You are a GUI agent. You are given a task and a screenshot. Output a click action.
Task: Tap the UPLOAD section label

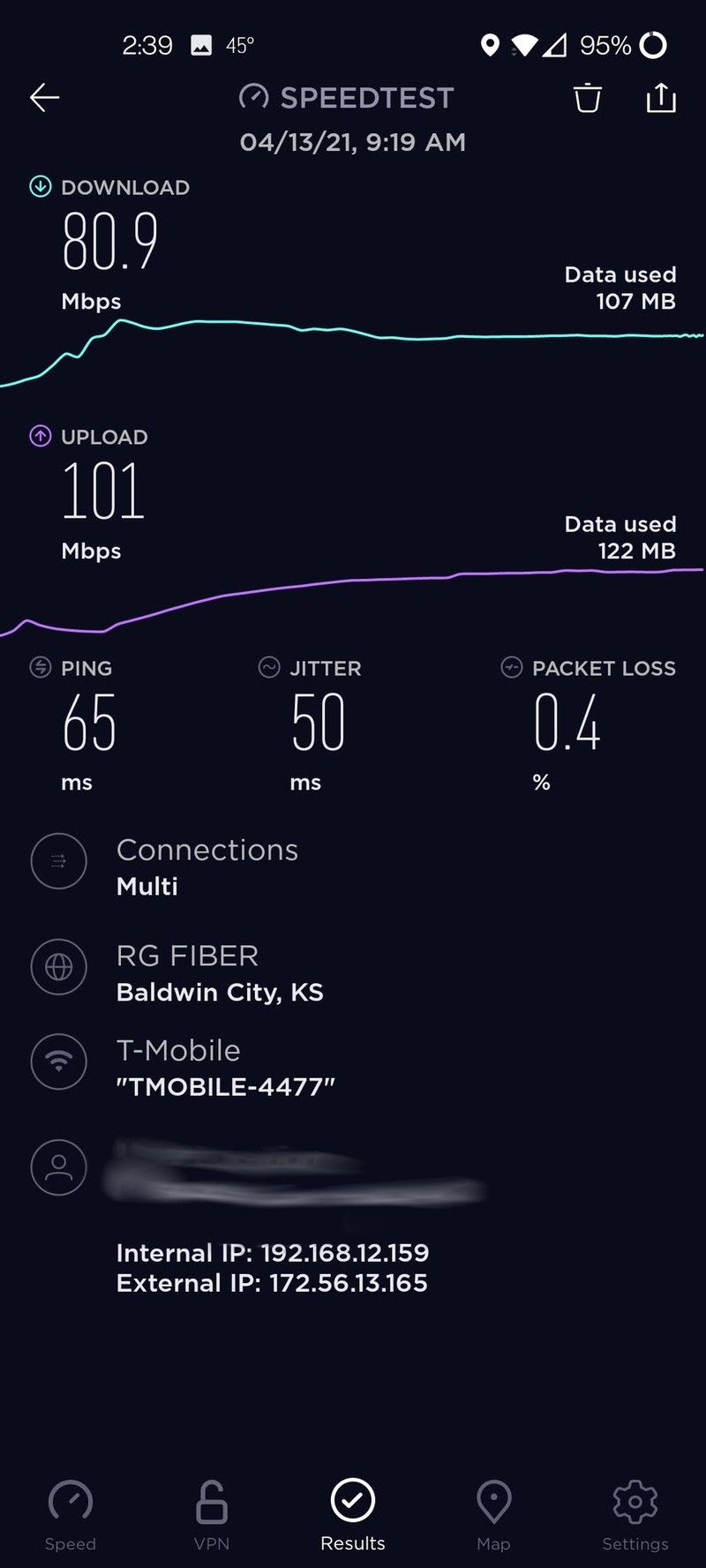pyautogui.click(x=105, y=437)
